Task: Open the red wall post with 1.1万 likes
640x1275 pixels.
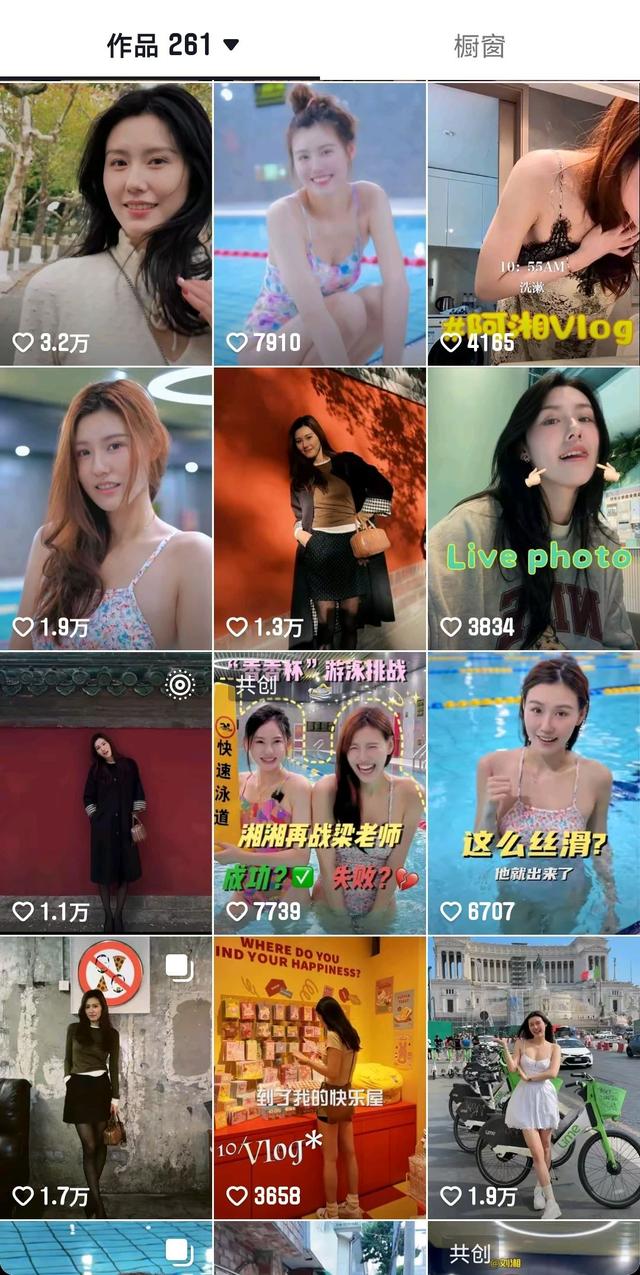Action: pyautogui.click(x=106, y=793)
